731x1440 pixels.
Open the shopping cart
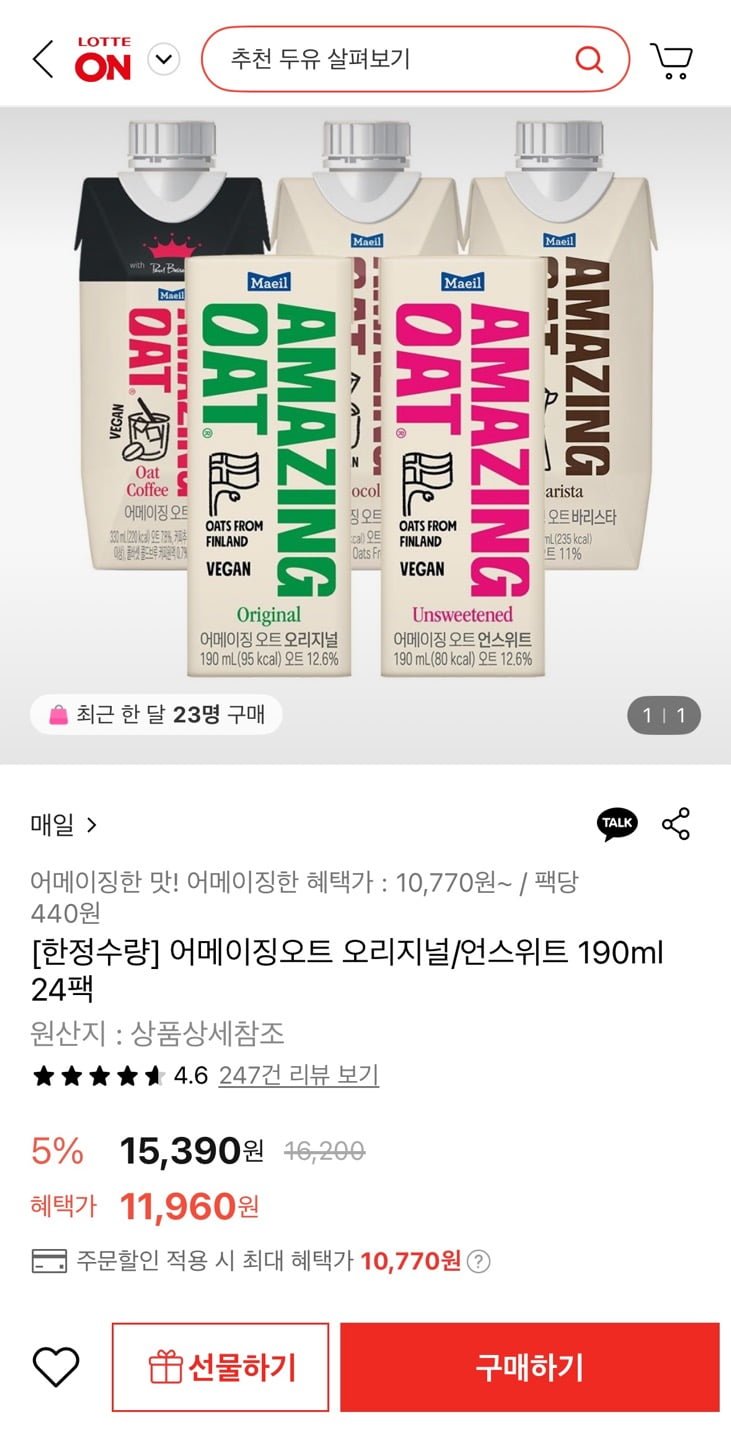(x=671, y=60)
